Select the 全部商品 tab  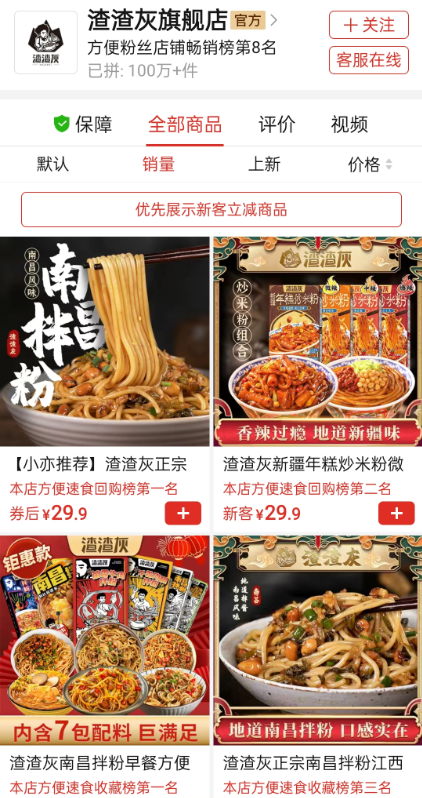(x=185, y=124)
